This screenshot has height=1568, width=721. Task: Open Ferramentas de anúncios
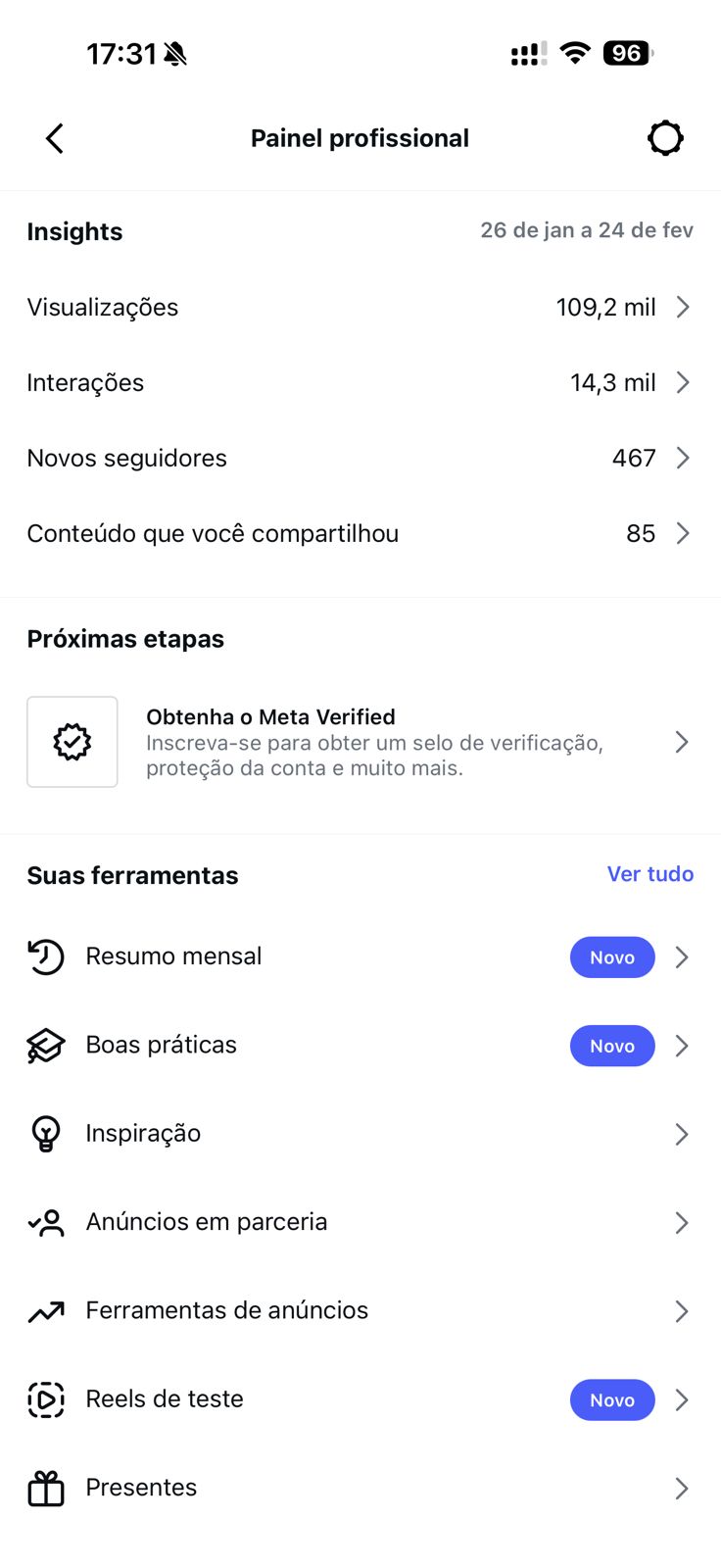click(x=360, y=1311)
